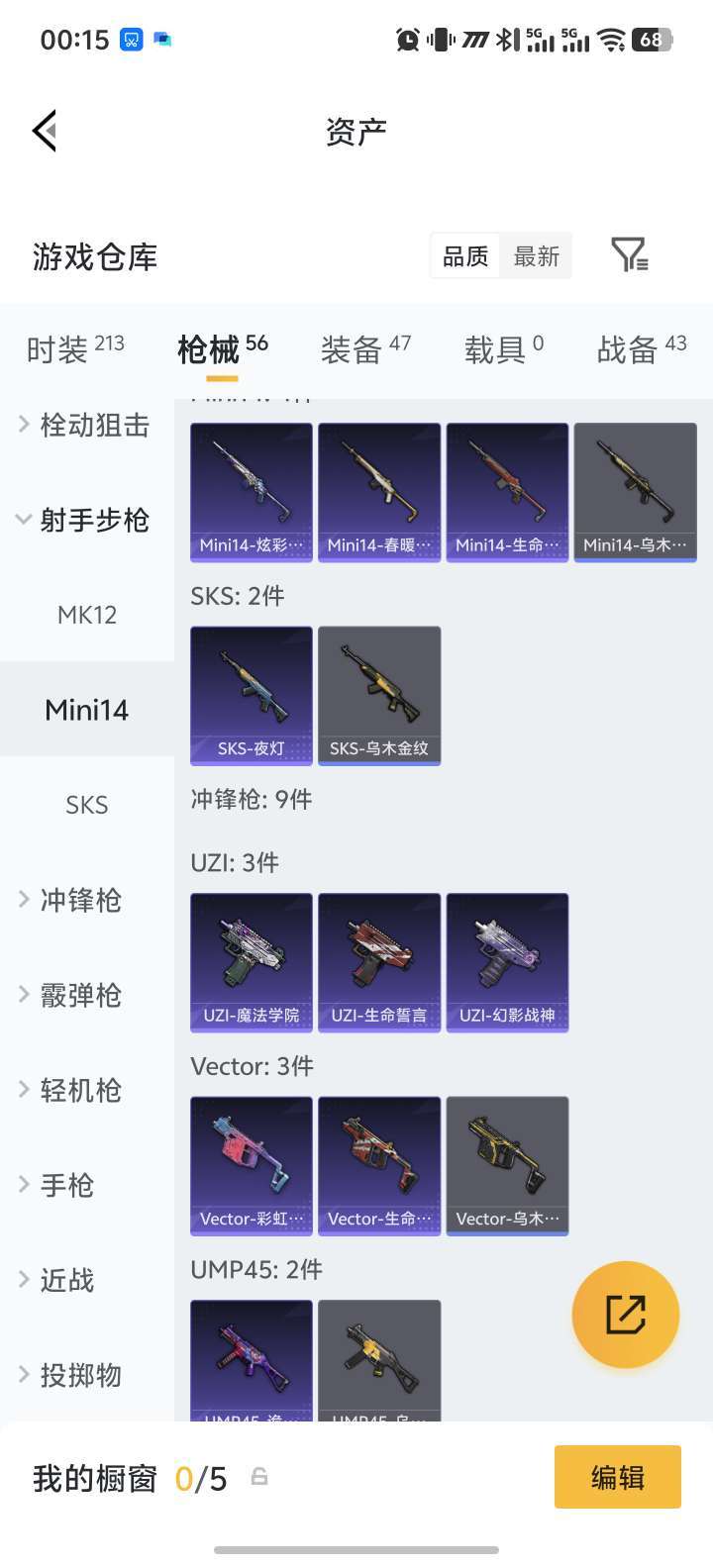Sort the warehouse by 品质

pos(465,256)
